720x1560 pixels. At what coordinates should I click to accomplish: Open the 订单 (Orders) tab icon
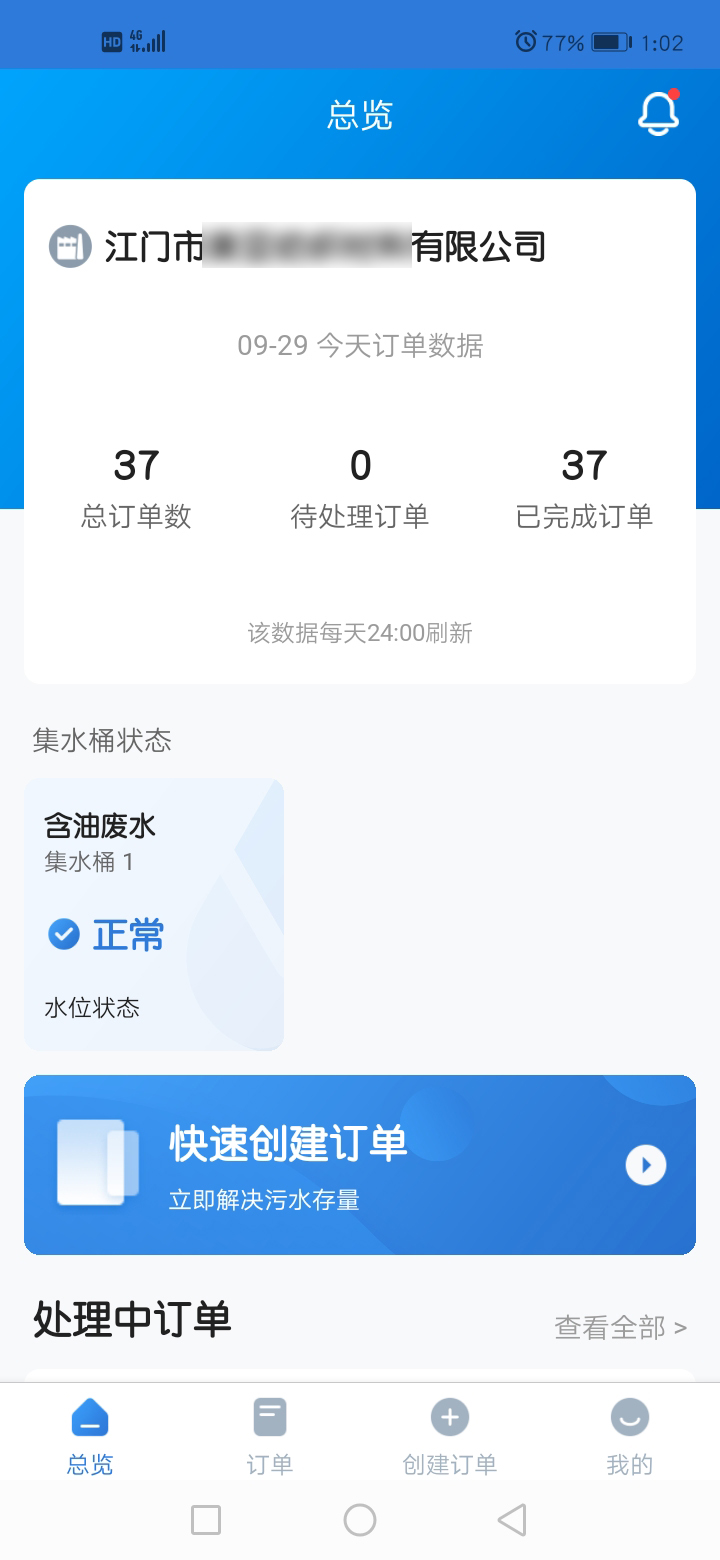[268, 1417]
